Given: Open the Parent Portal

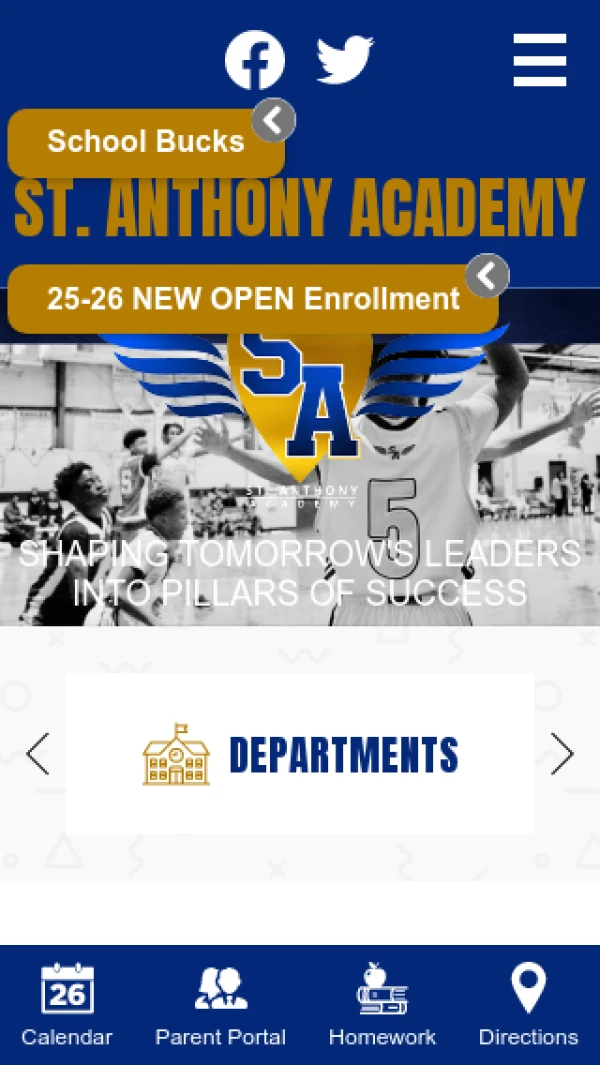Looking at the screenshot, I should click(x=221, y=1005).
